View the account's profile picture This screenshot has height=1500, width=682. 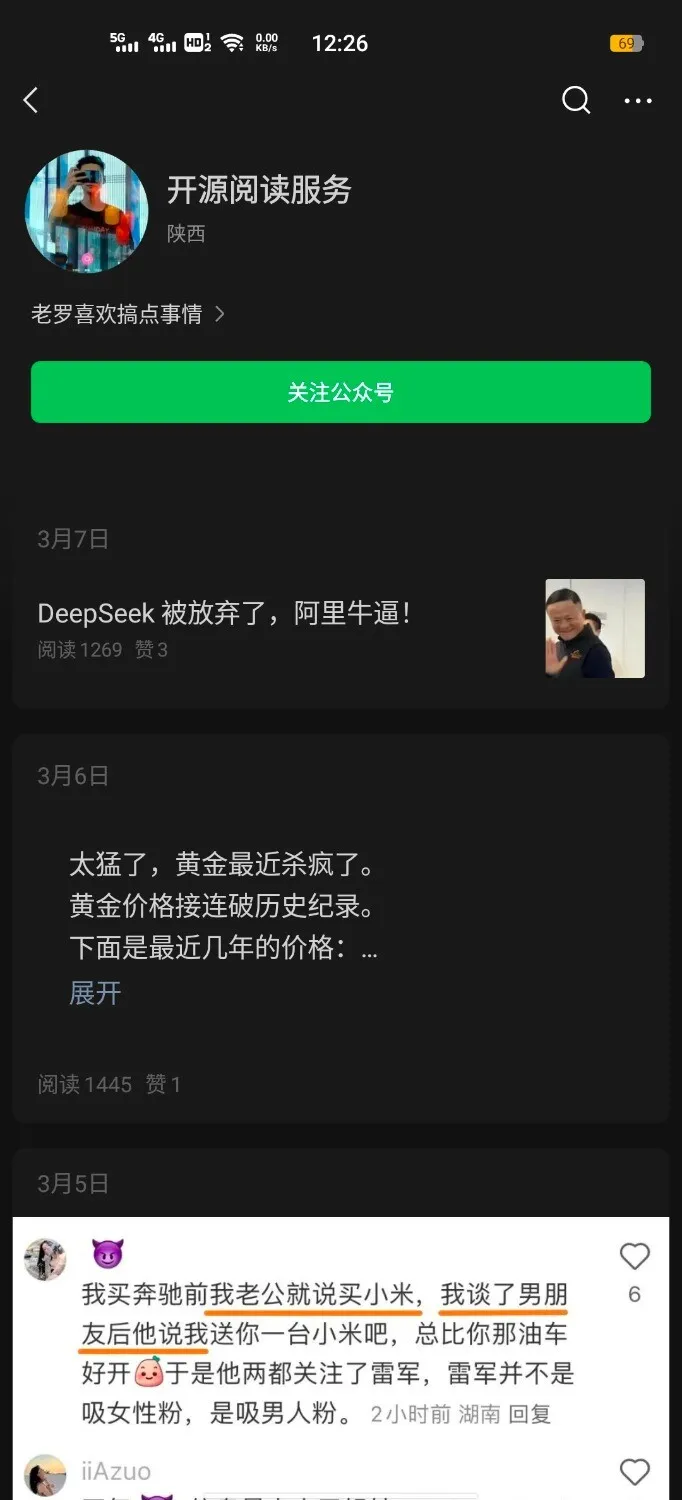[87, 212]
